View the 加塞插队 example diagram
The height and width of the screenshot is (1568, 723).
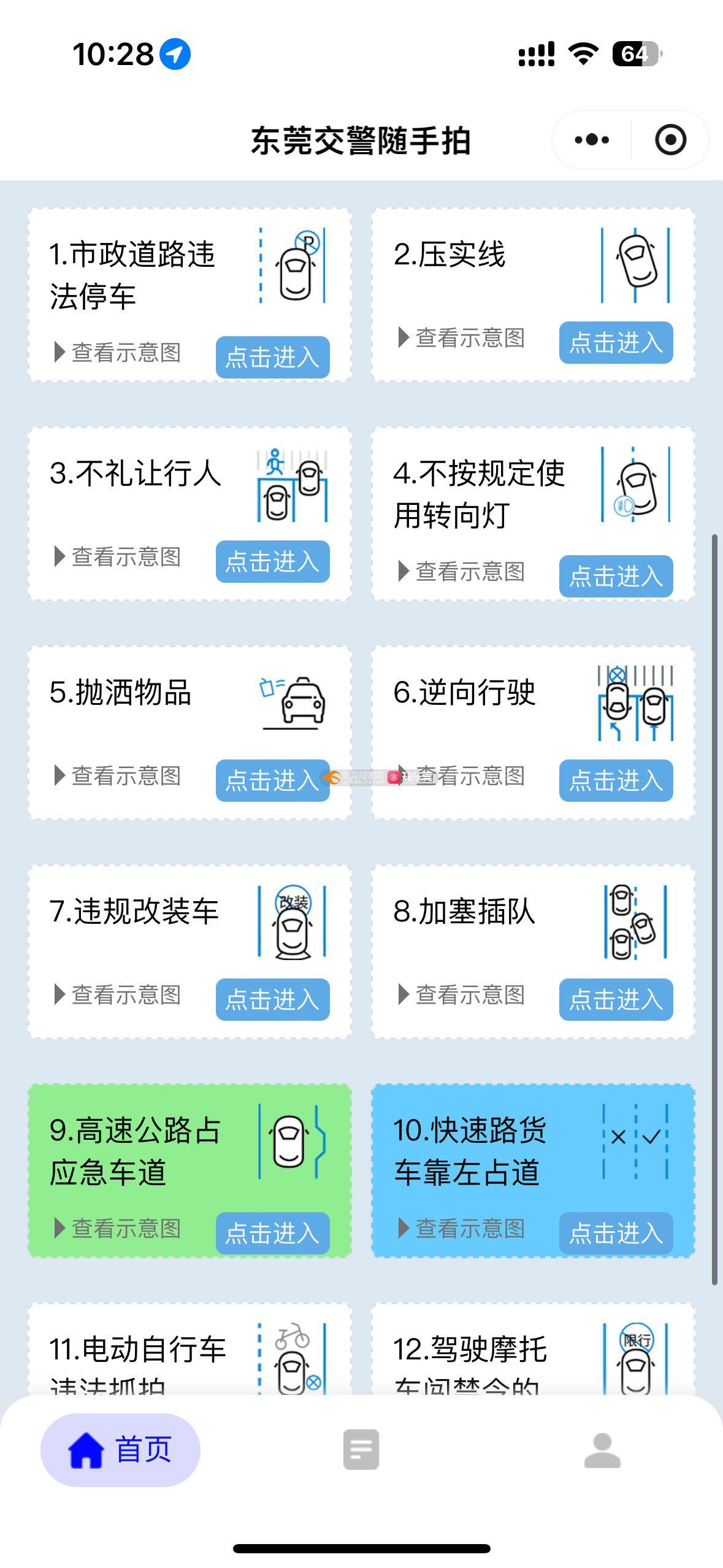click(x=462, y=994)
